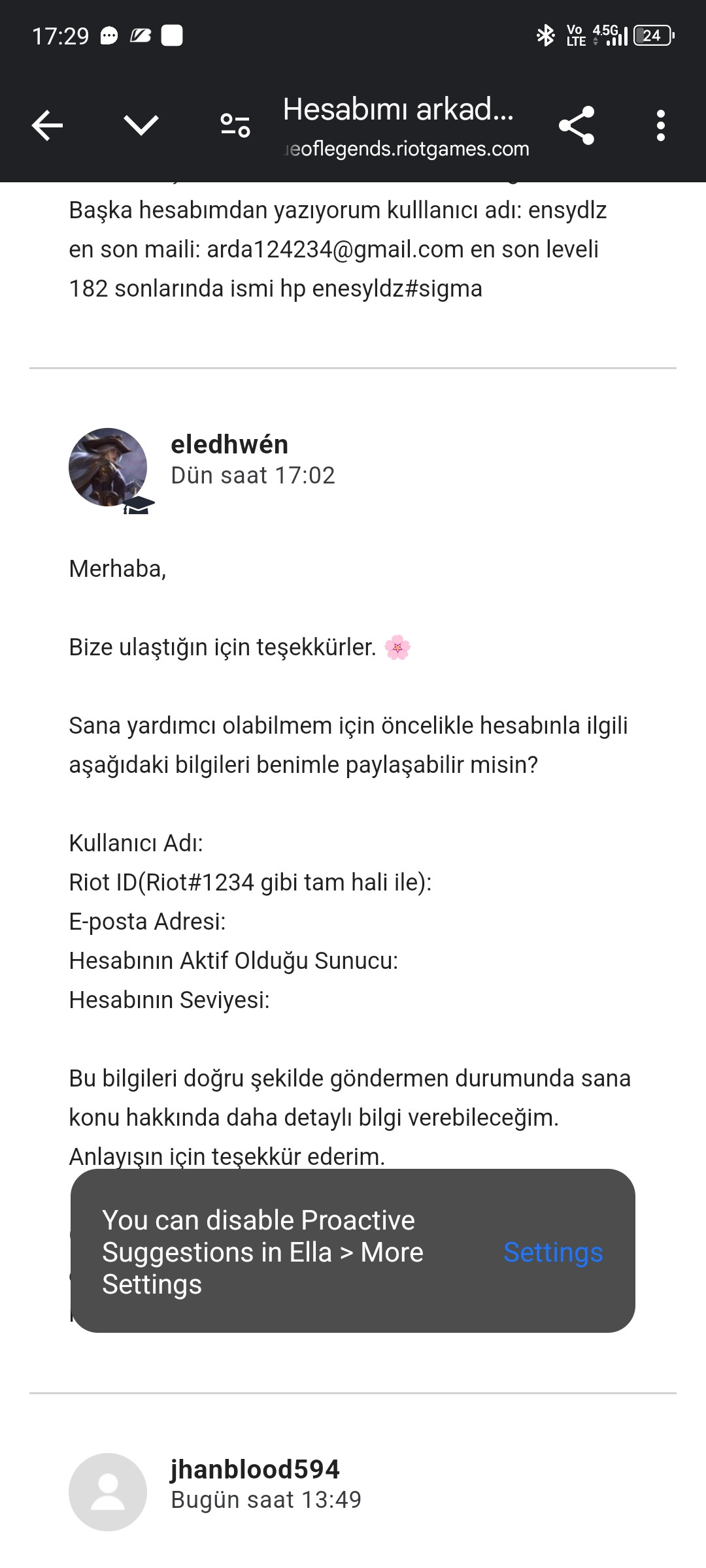The height and width of the screenshot is (1568, 706).
Task: Open jhanblood594's avatar
Action: (108, 1492)
